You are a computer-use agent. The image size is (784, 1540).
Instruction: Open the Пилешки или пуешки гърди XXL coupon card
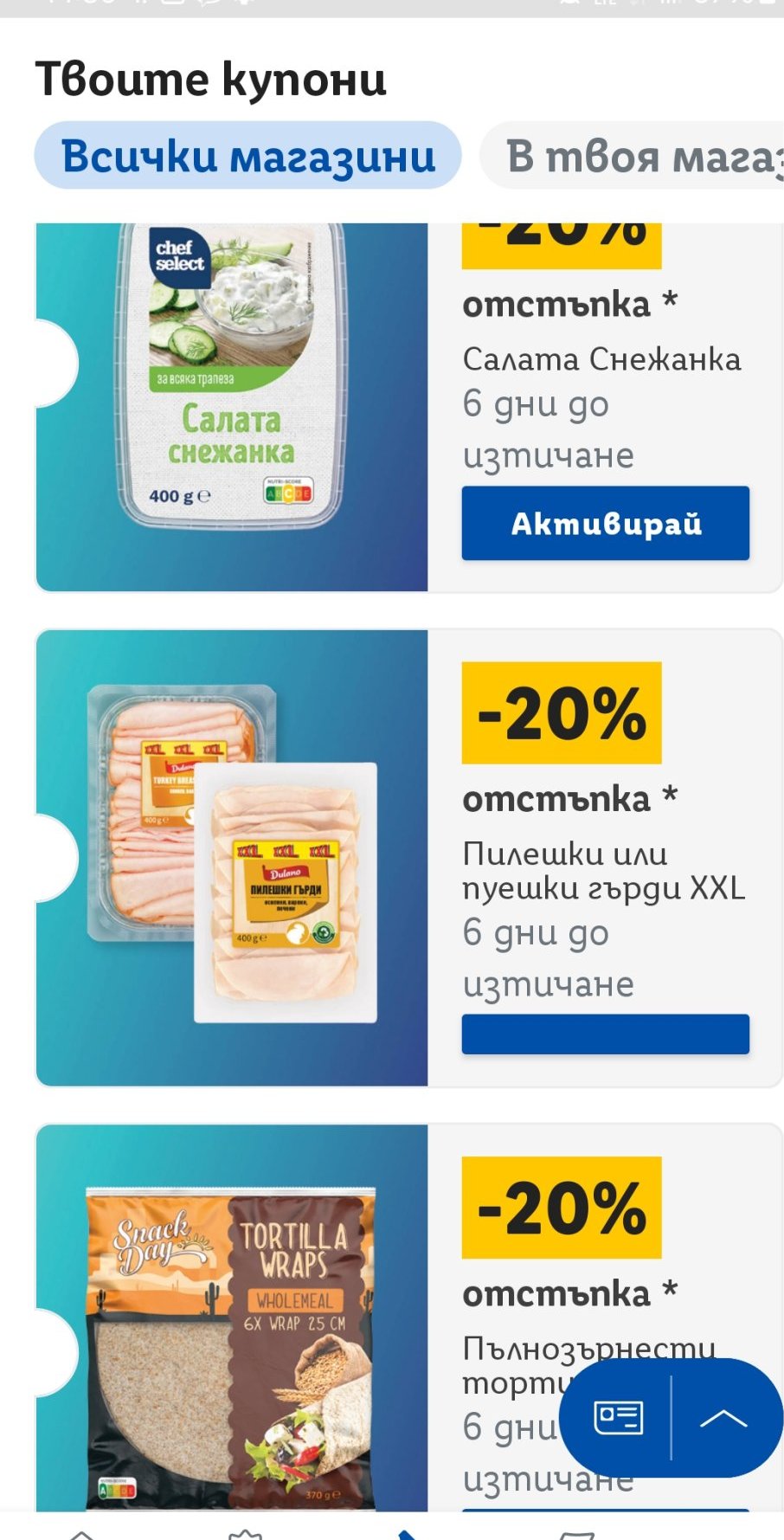tap(232, 857)
